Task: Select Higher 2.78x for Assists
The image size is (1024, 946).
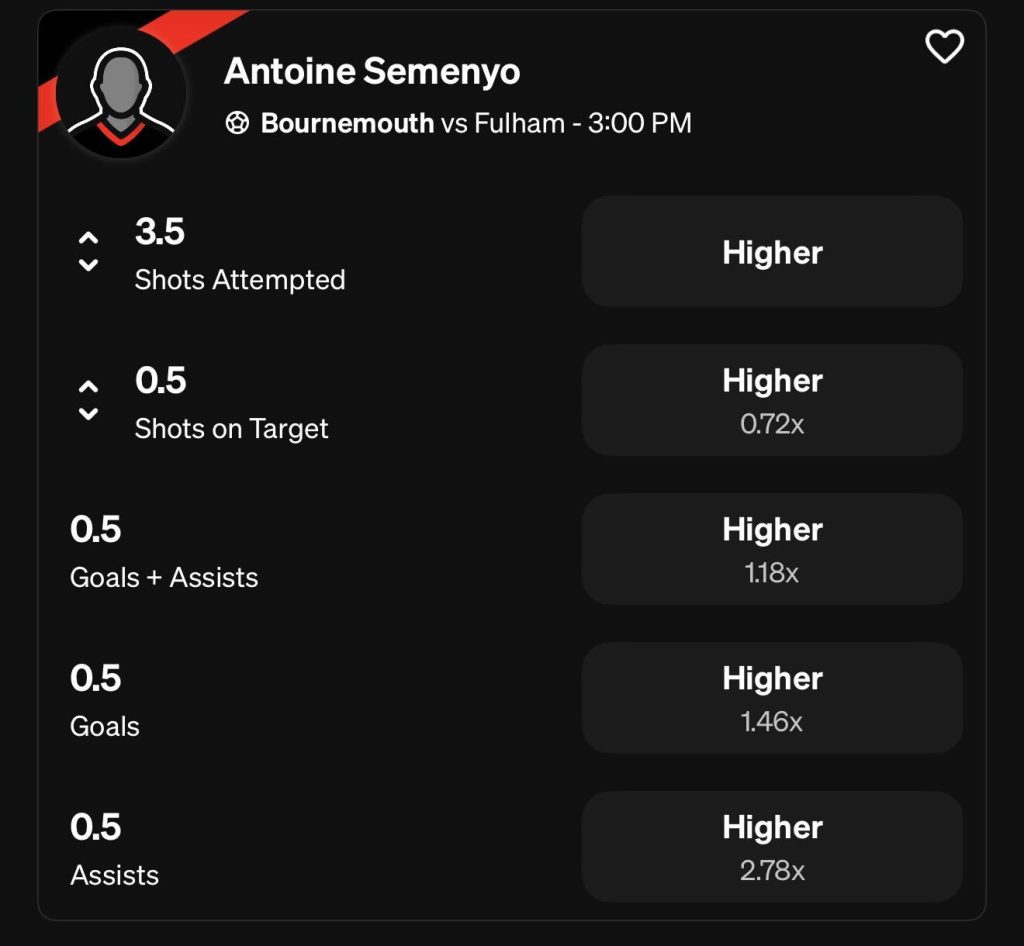Action: (x=772, y=846)
